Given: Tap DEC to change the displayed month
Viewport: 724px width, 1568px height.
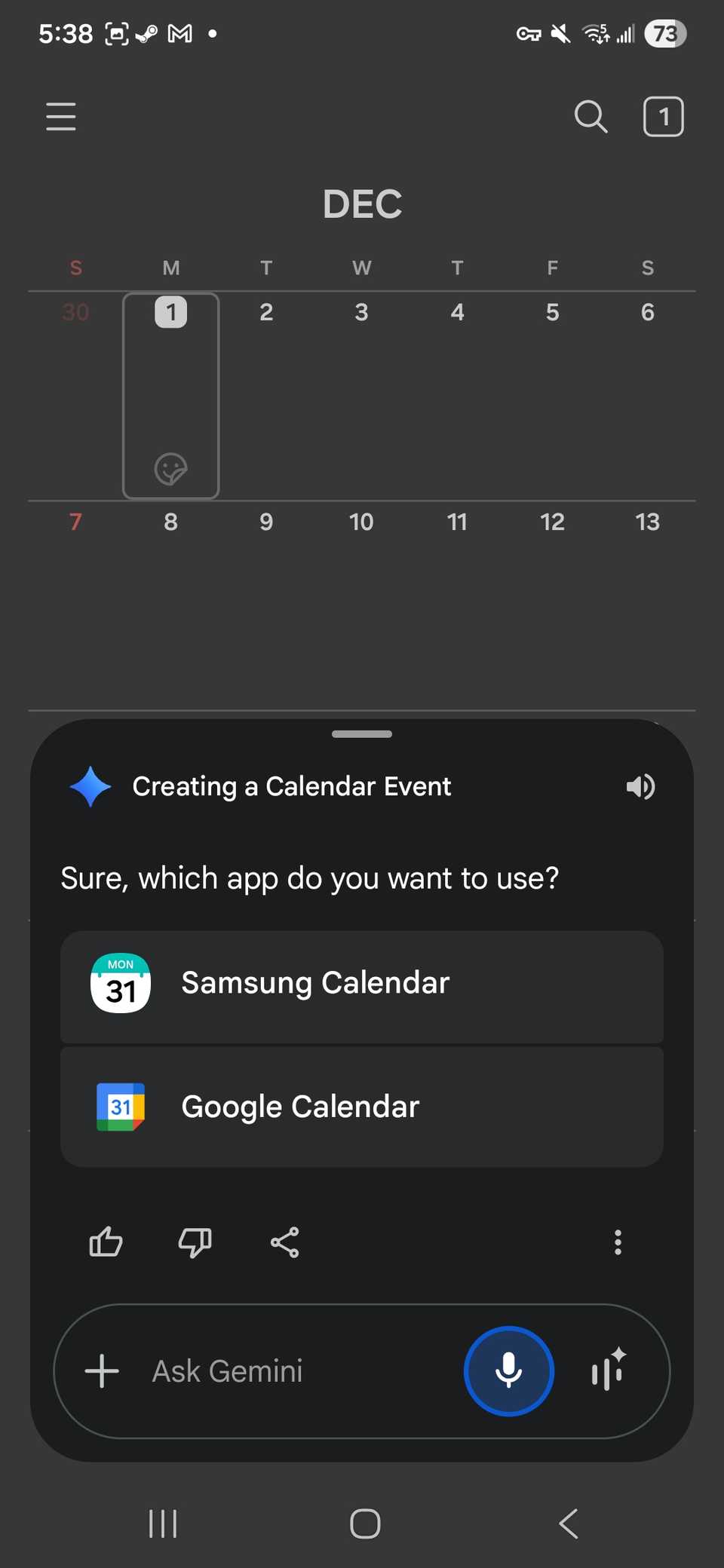Looking at the screenshot, I should point(362,202).
